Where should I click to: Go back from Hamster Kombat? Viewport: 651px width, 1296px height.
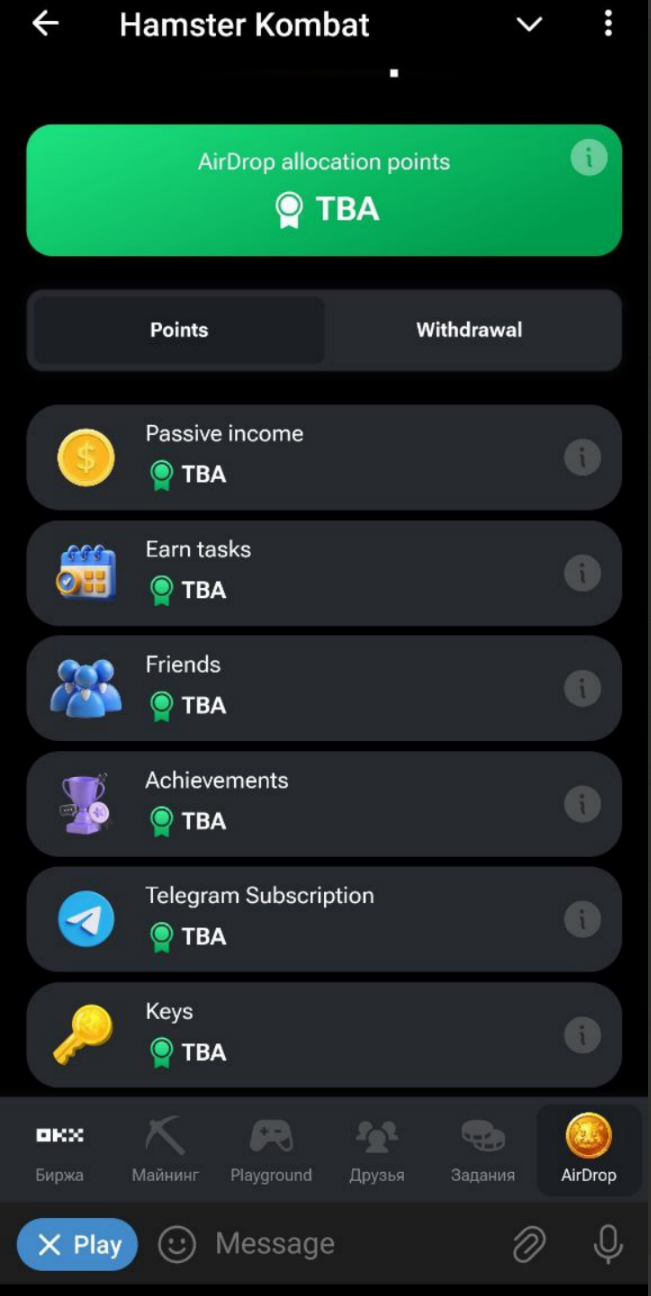[x=46, y=25]
